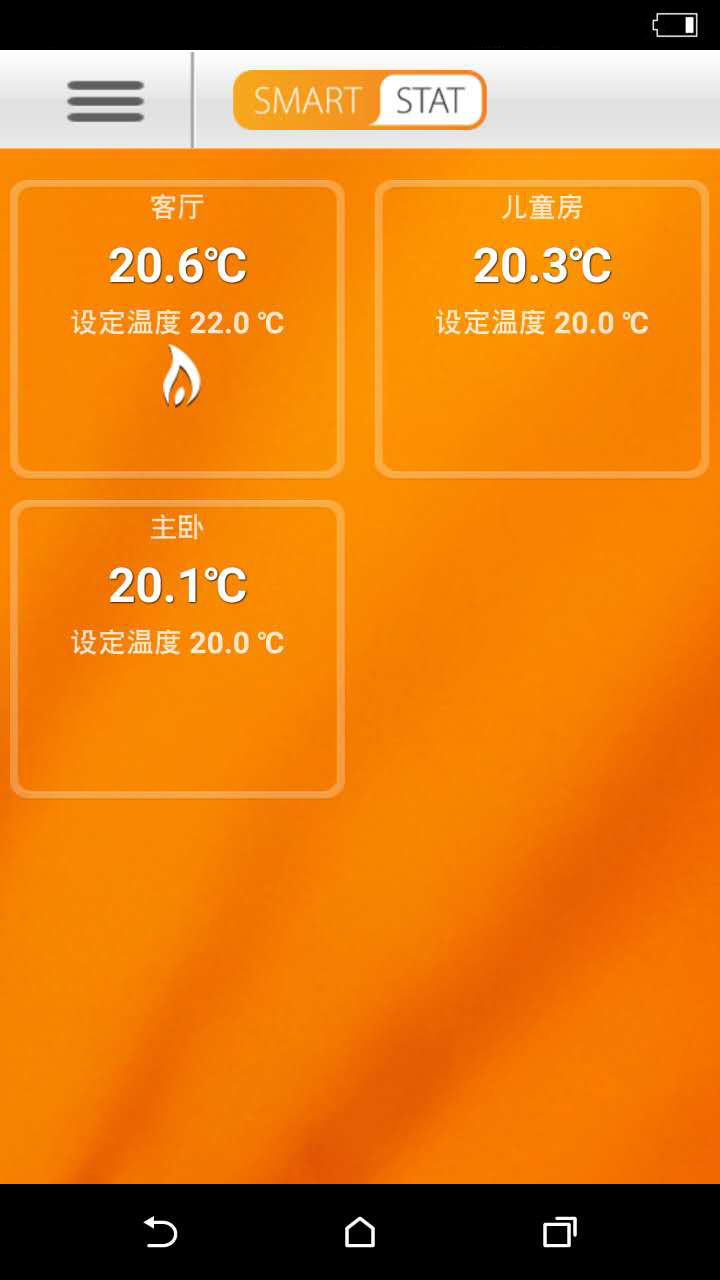The width and height of the screenshot is (720, 1280).
Task: Open the 客厅 thermostat card
Action: coord(177,328)
